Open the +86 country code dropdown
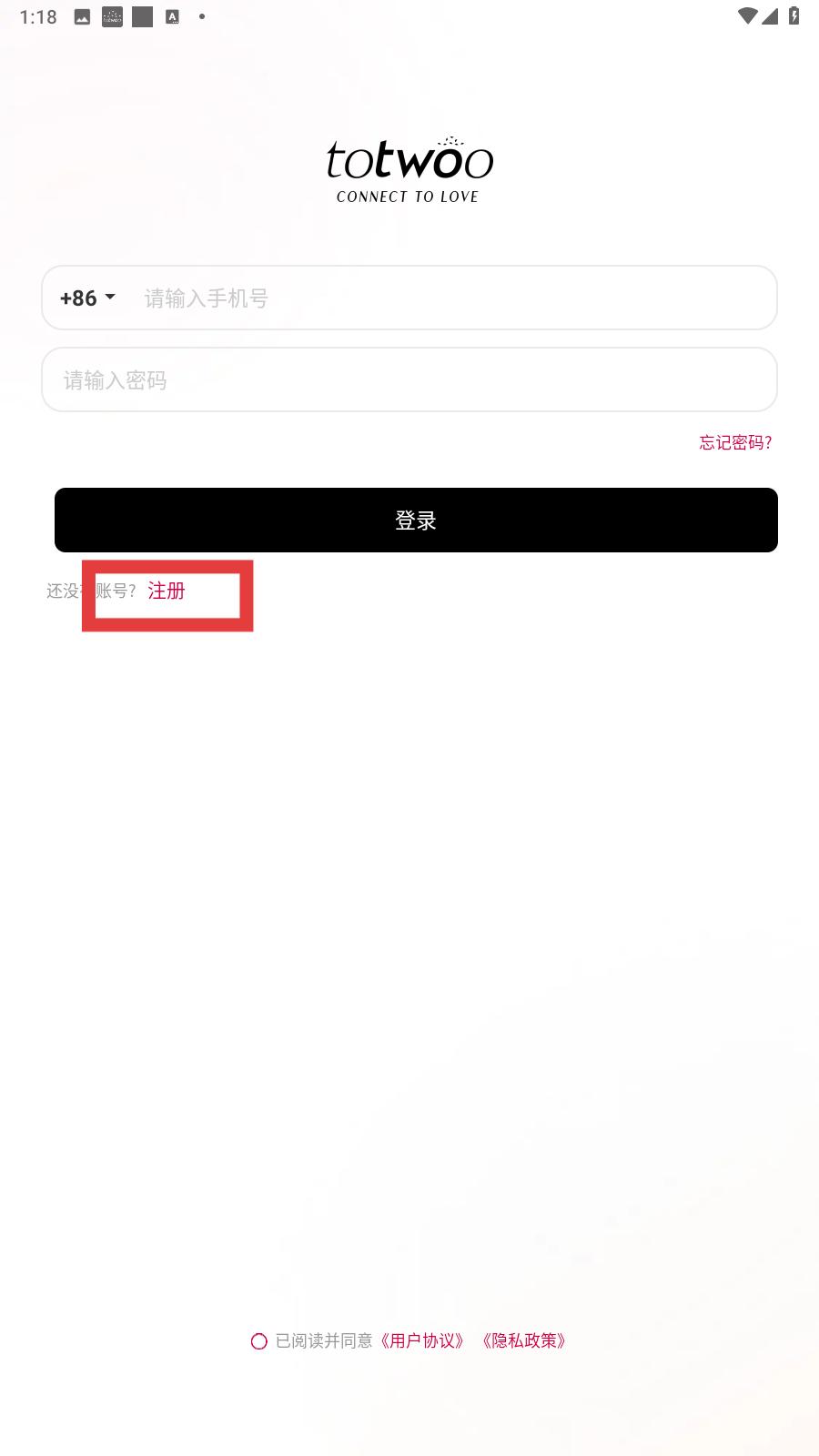 pos(87,298)
